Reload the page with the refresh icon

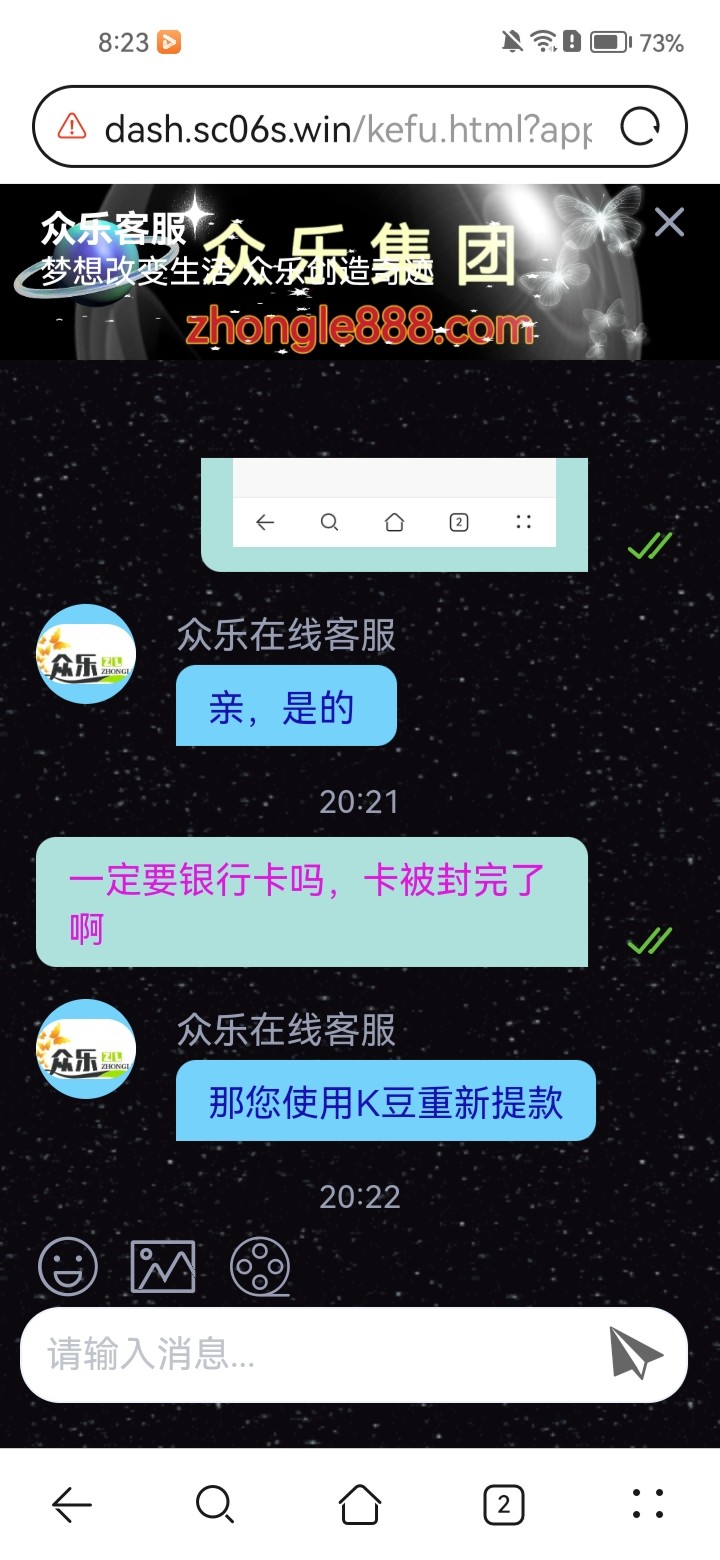[x=640, y=127]
